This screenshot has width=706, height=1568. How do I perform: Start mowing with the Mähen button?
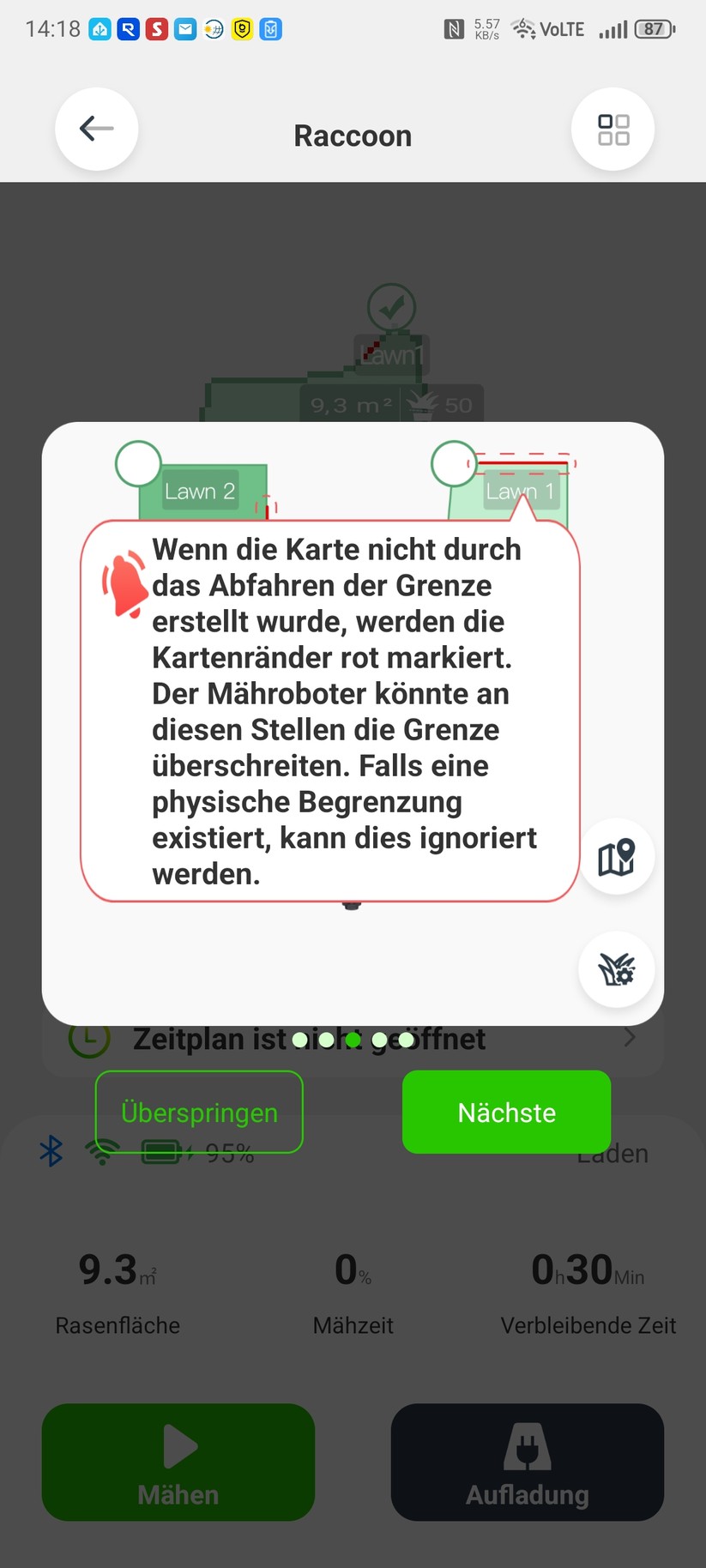pyautogui.click(x=178, y=1462)
